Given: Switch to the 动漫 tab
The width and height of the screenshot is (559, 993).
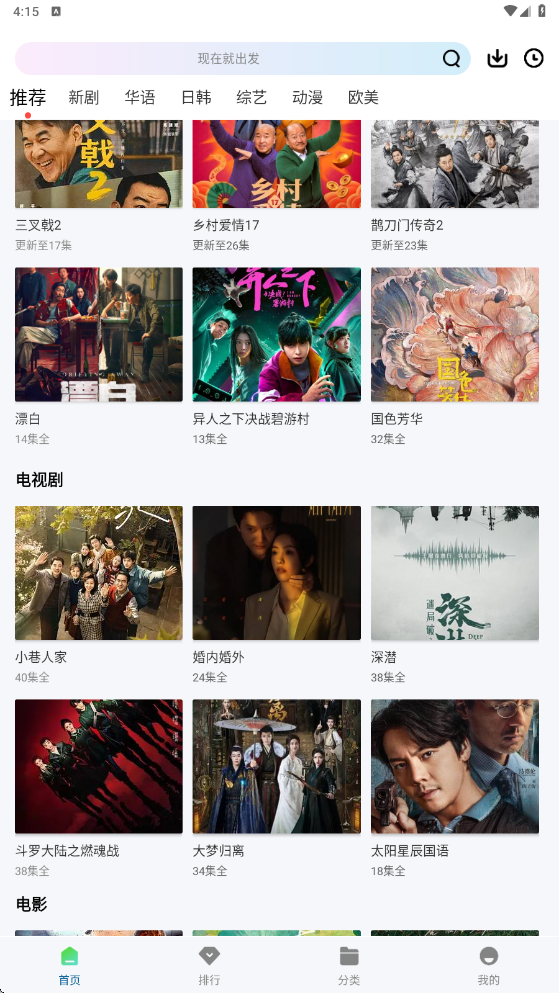Looking at the screenshot, I should tap(308, 98).
